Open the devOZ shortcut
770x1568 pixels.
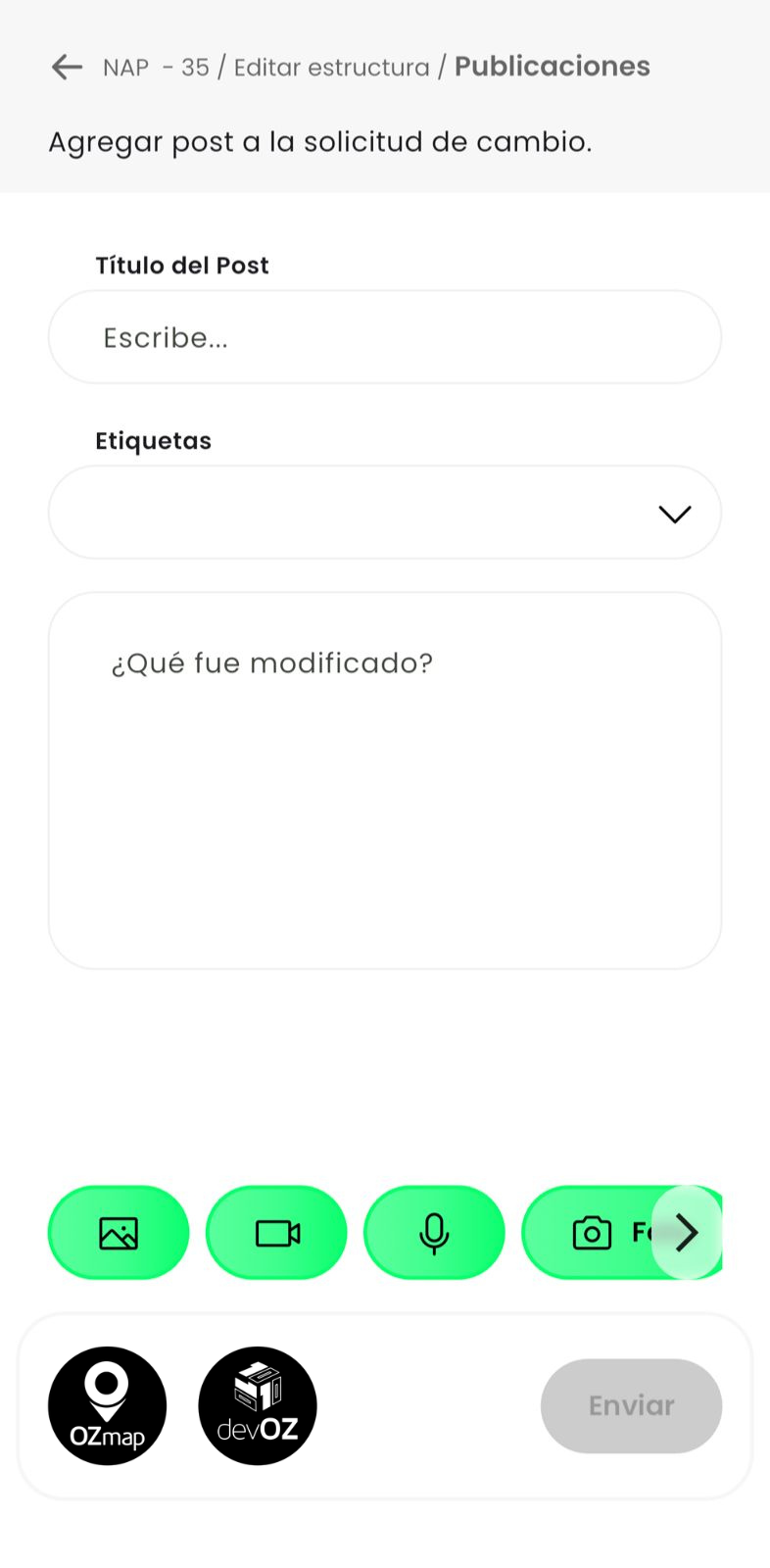click(x=258, y=1405)
